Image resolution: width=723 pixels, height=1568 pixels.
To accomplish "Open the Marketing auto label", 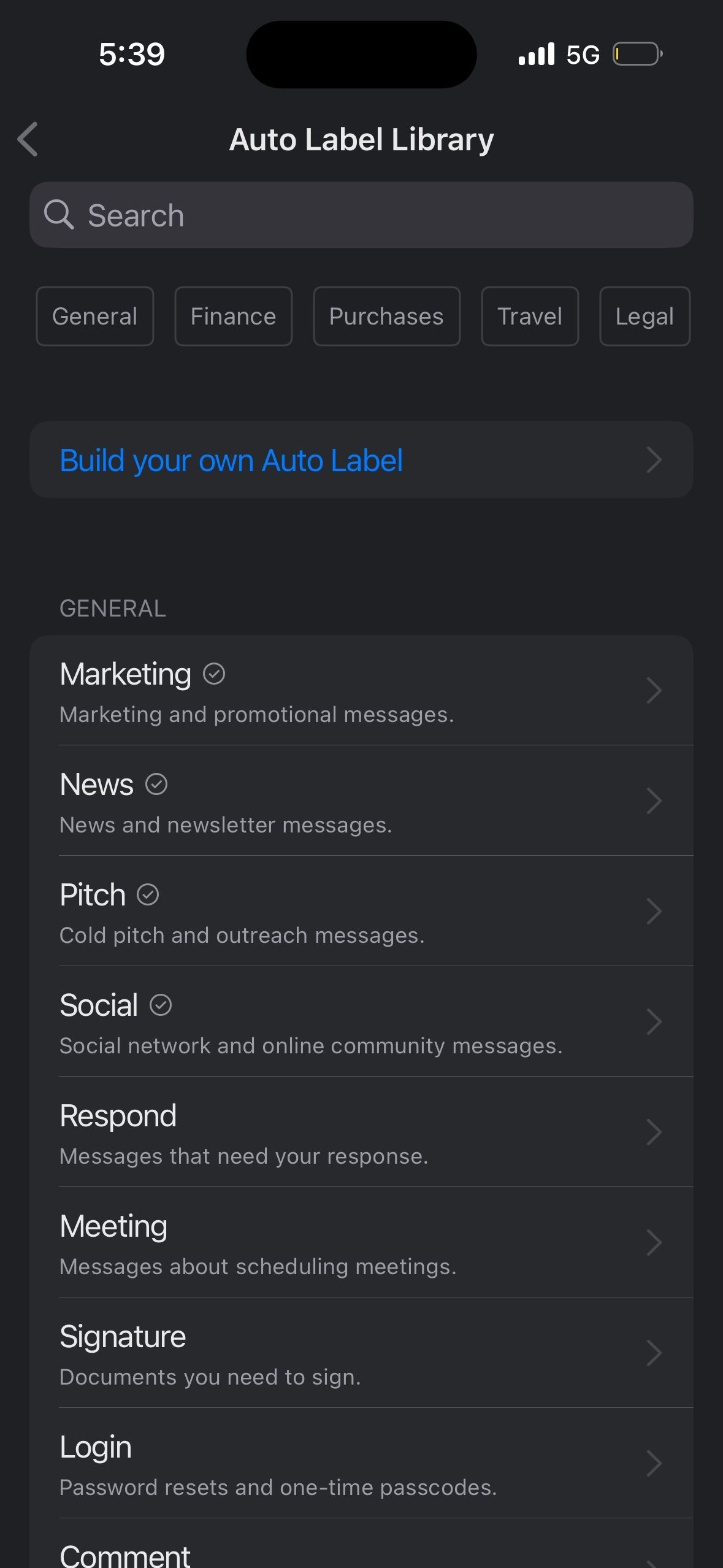I will click(x=361, y=691).
